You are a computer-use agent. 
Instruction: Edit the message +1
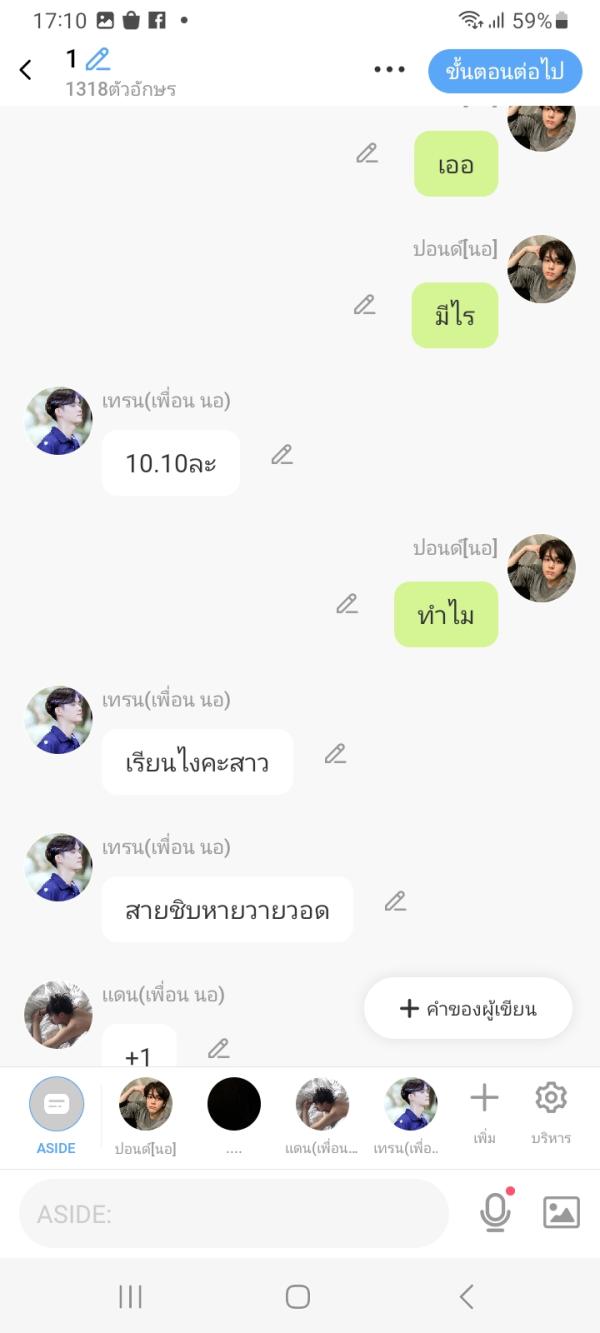[218, 1049]
